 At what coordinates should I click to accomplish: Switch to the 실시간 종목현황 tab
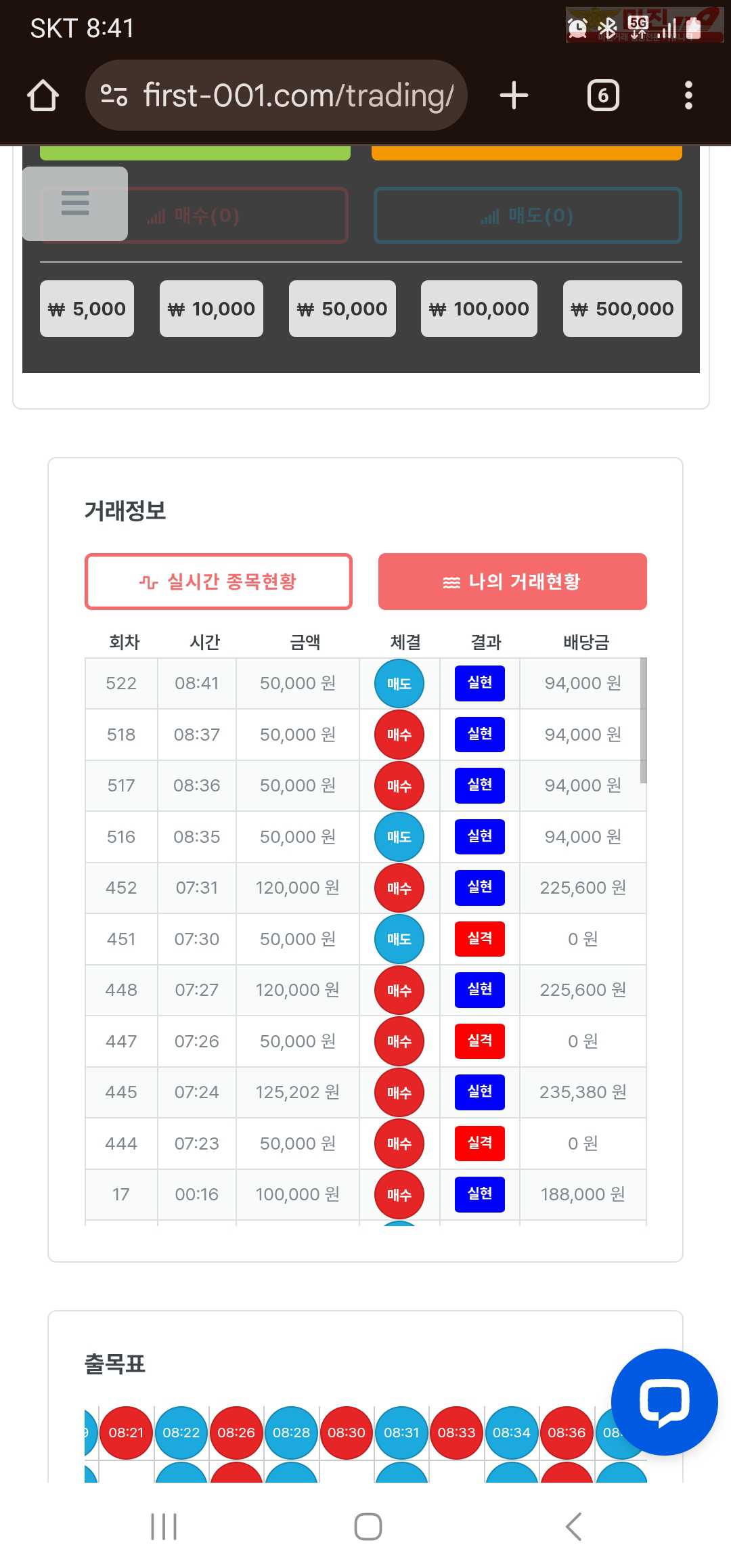219,582
